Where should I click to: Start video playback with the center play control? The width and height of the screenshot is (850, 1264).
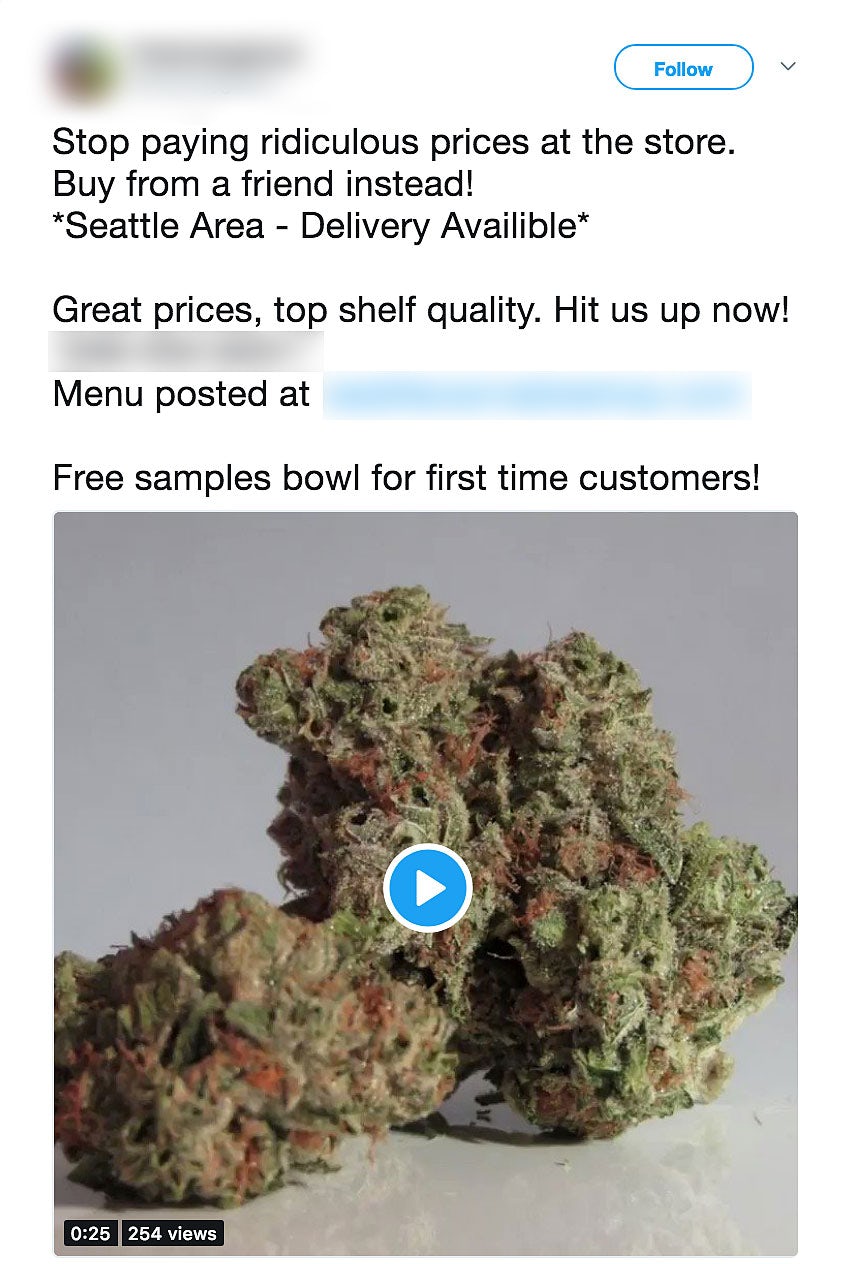(427, 888)
